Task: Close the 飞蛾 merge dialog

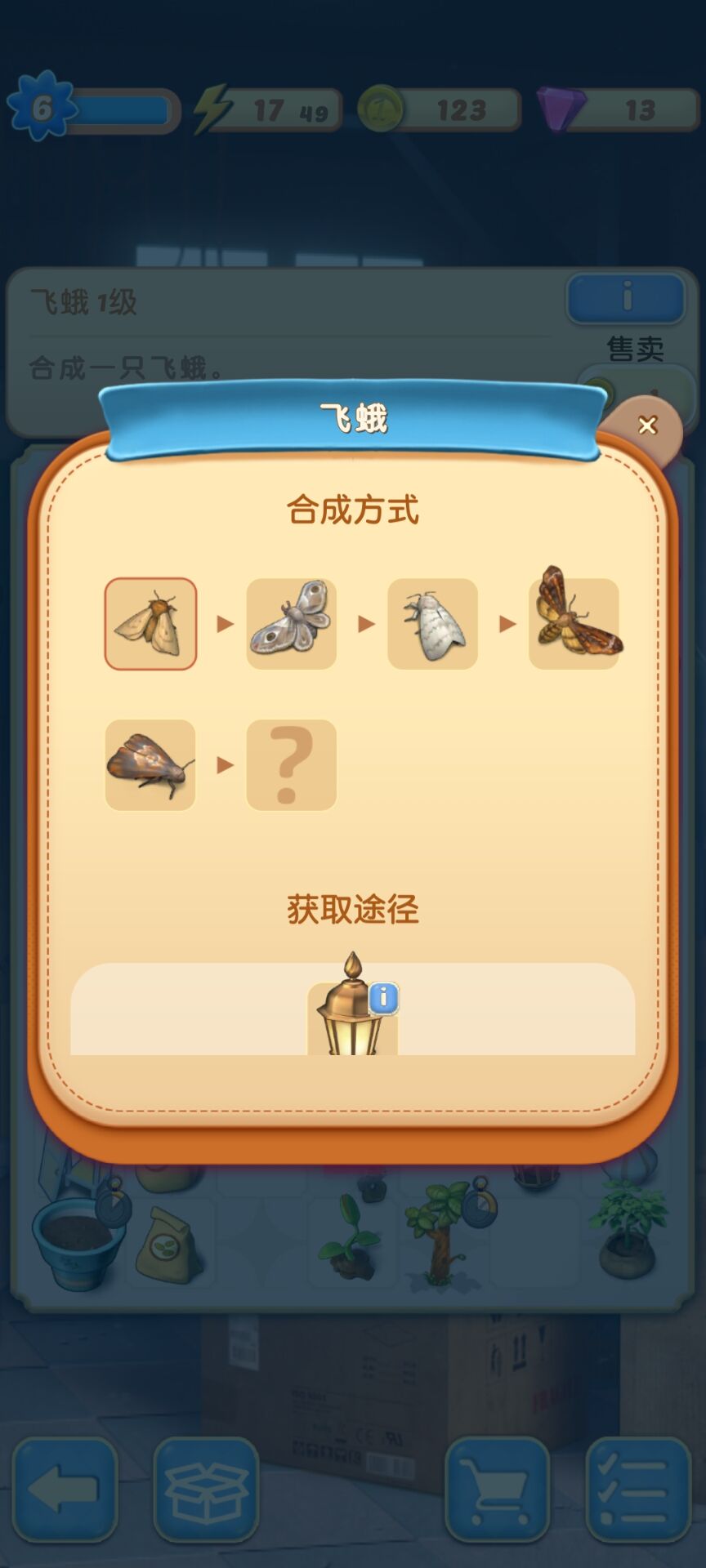Action: pyautogui.click(x=648, y=424)
